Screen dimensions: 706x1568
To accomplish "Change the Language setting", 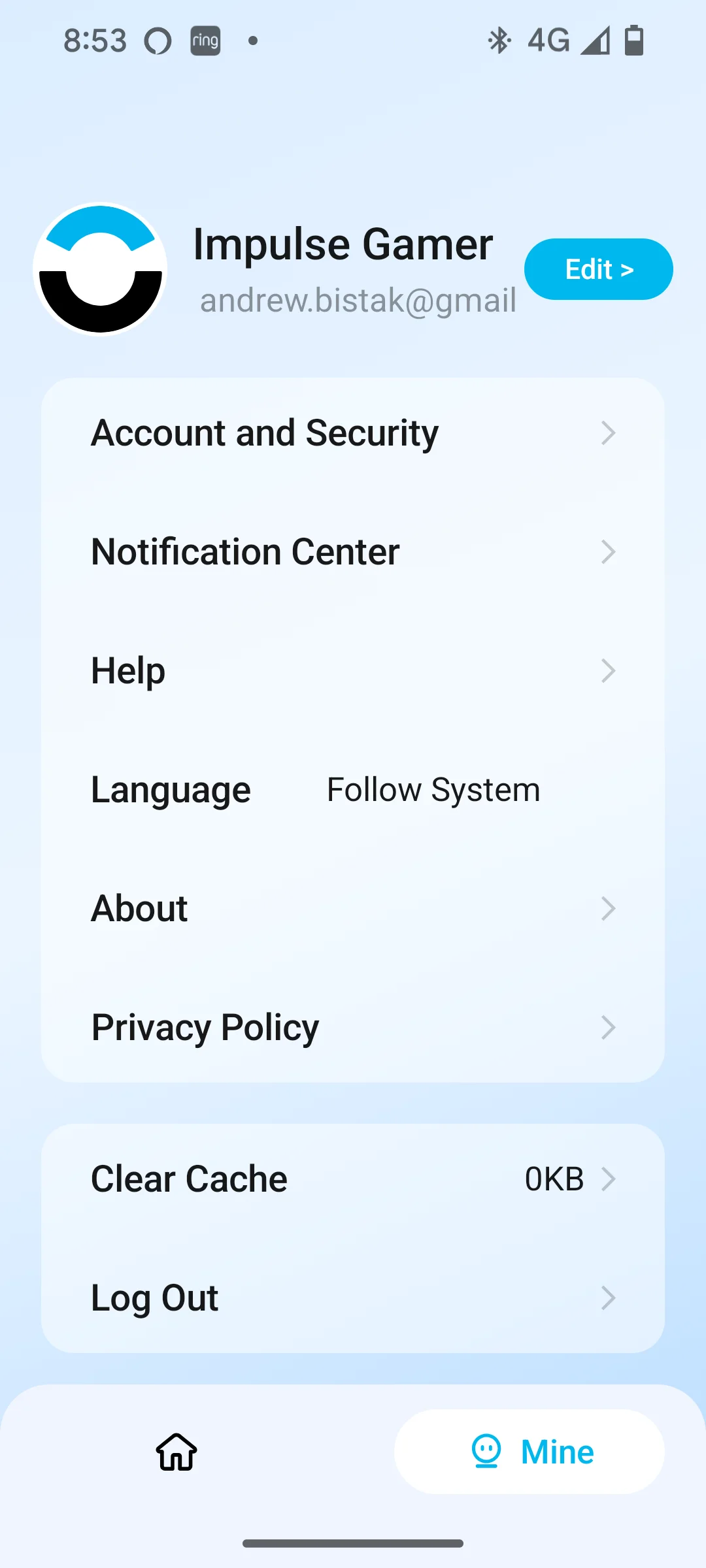I will (x=353, y=790).
